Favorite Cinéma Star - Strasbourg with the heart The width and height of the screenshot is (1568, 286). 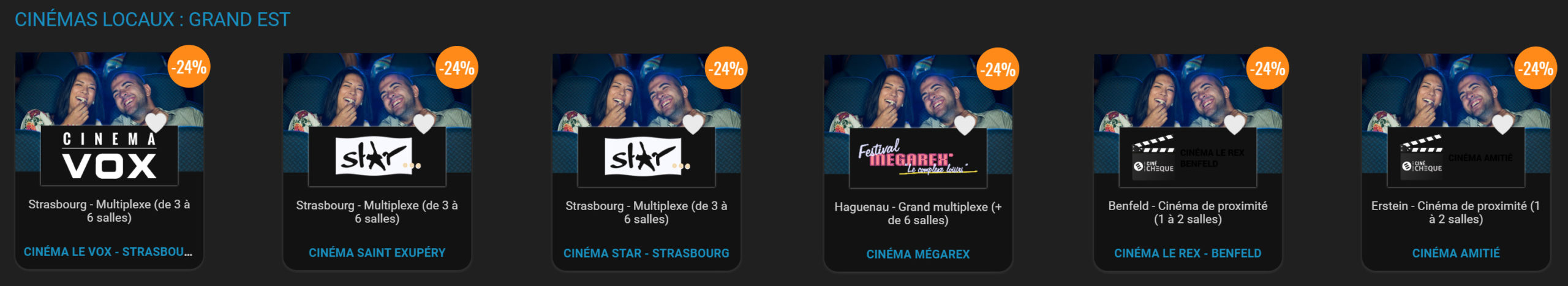click(693, 124)
